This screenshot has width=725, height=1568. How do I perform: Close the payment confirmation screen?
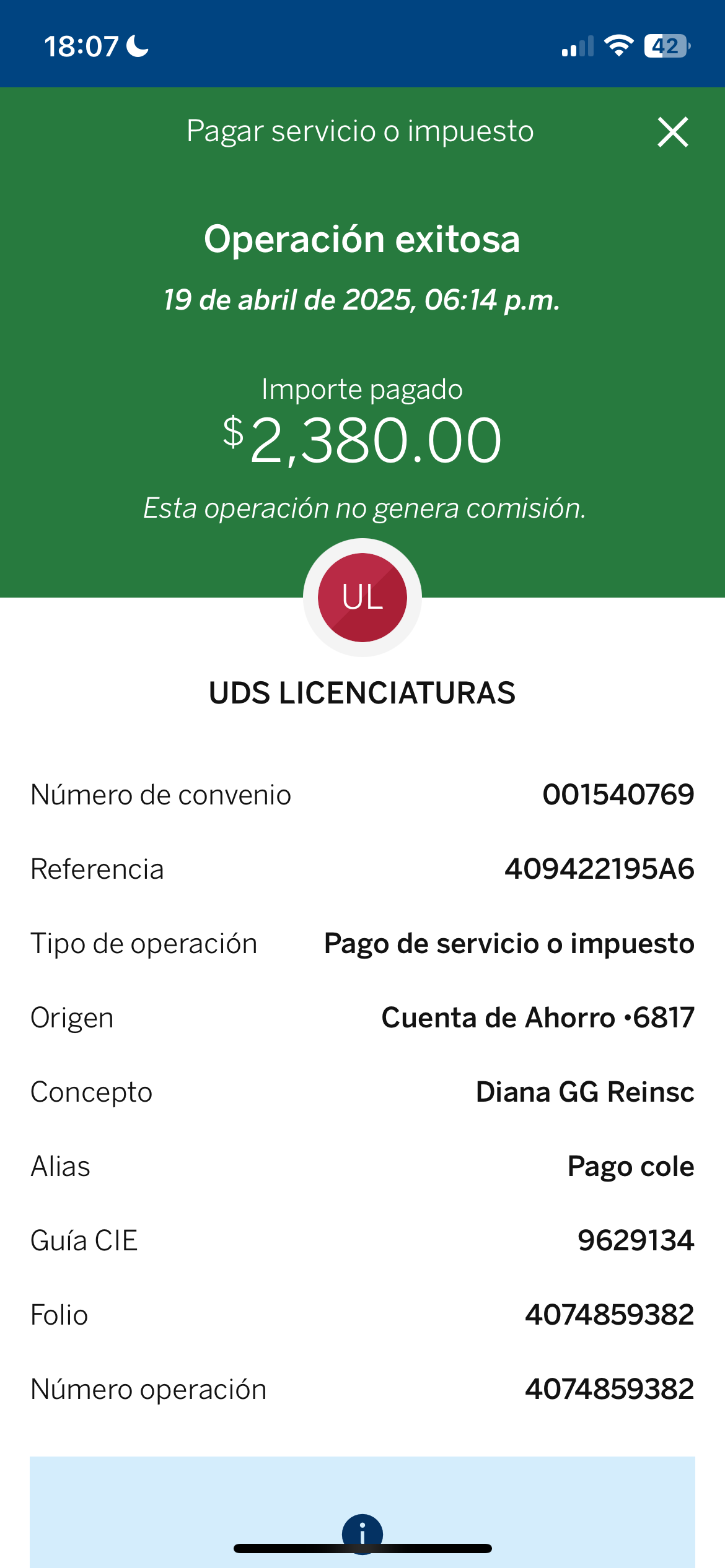pyautogui.click(x=673, y=132)
